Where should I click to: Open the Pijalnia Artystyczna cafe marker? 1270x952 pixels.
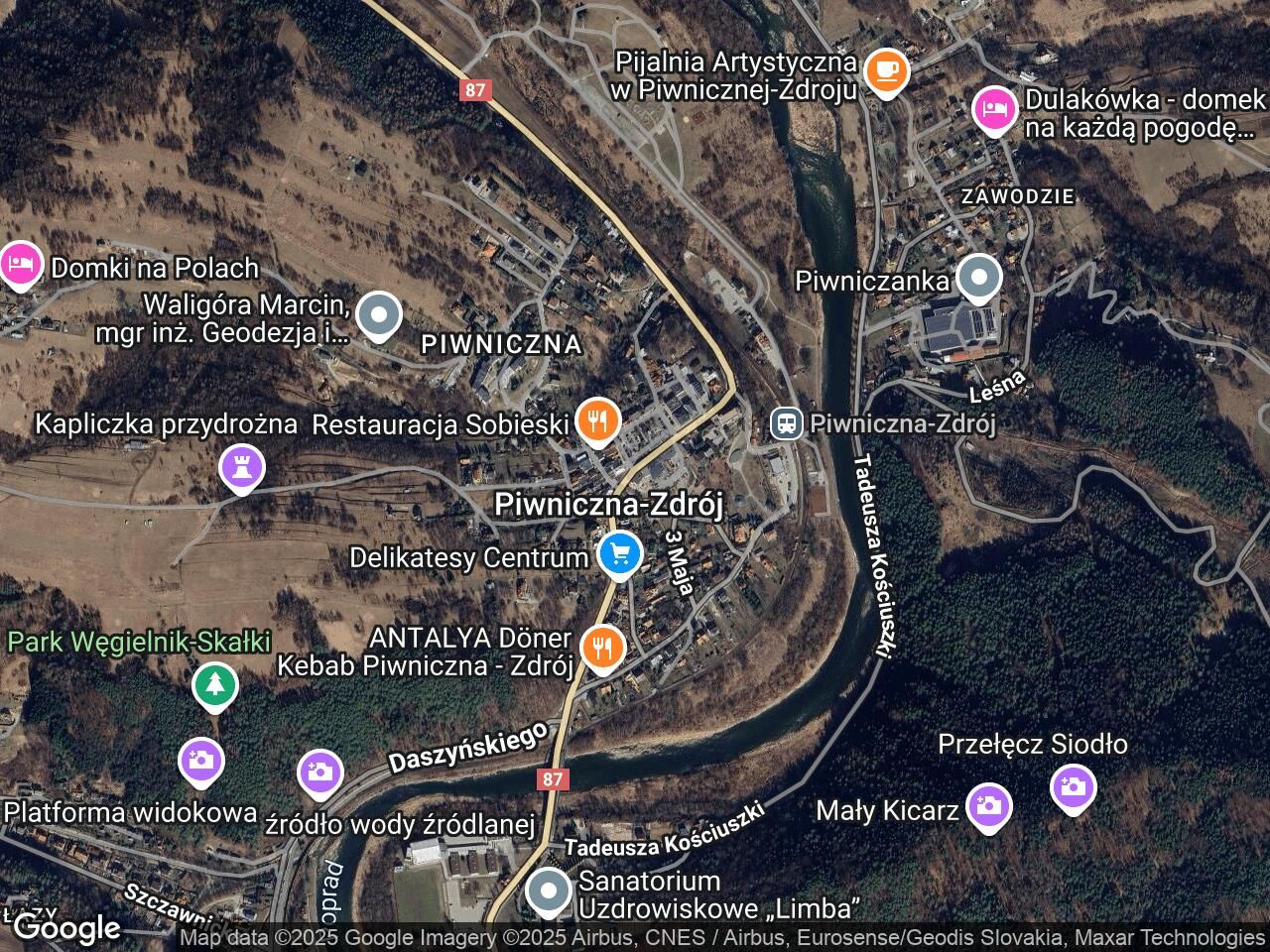point(886,71)
